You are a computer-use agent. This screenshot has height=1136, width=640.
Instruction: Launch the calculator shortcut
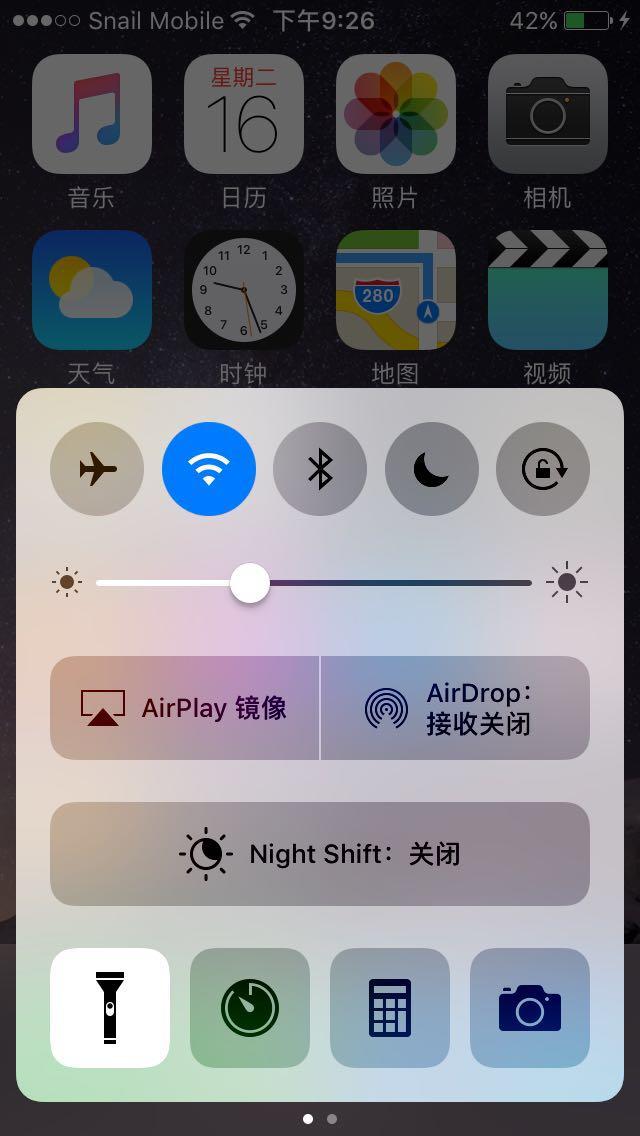pos(390,1008)
